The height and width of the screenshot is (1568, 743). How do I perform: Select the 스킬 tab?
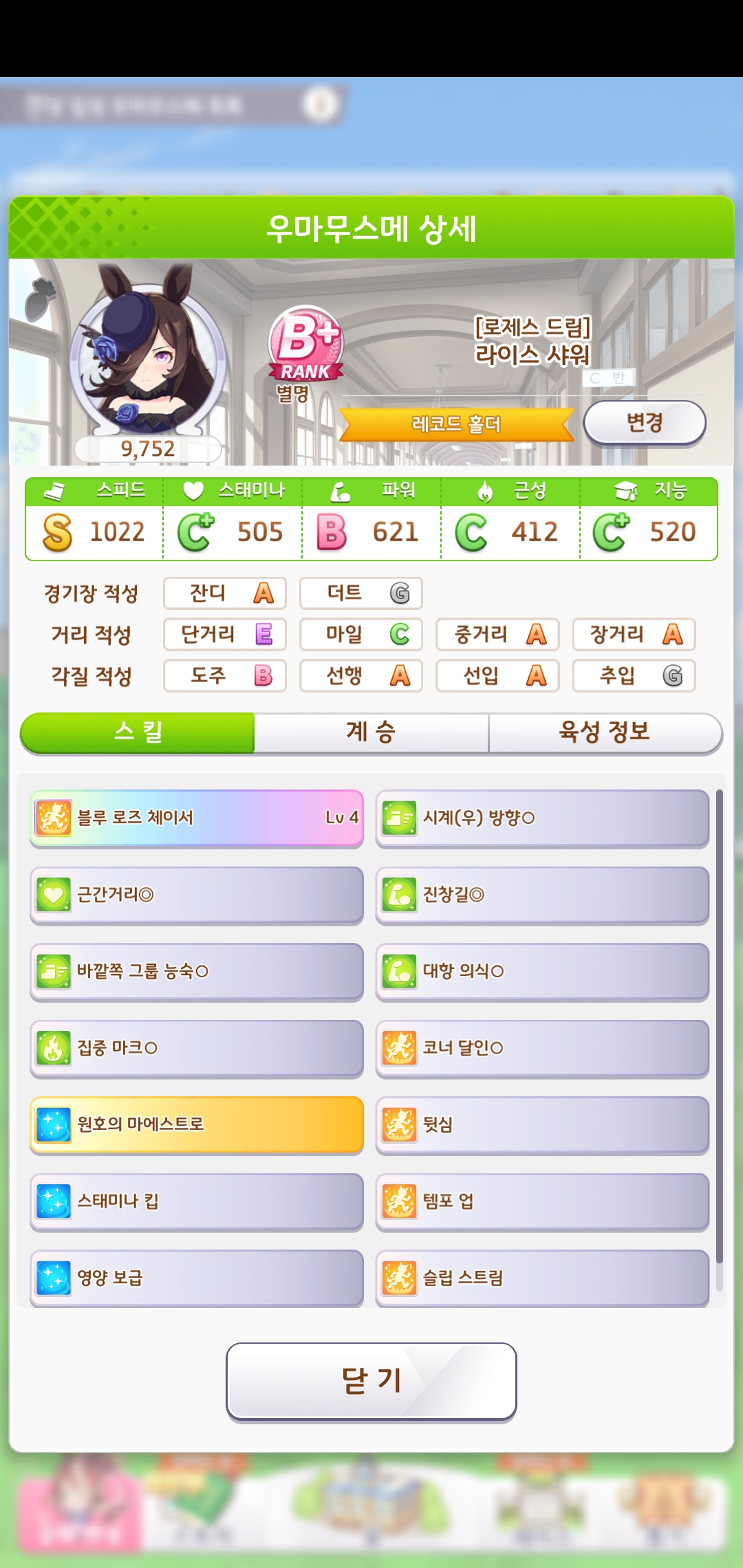click(x=138, y=732)
